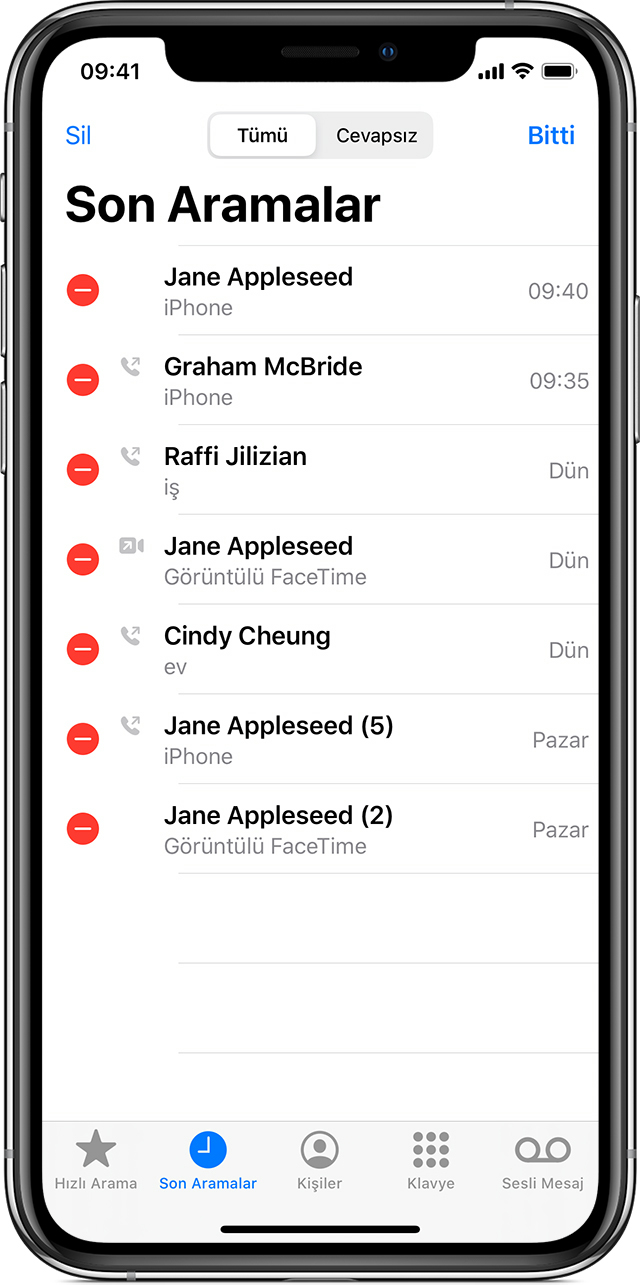Tap Sil to clear all recents
640x1286 pixels.
(78, 136)
